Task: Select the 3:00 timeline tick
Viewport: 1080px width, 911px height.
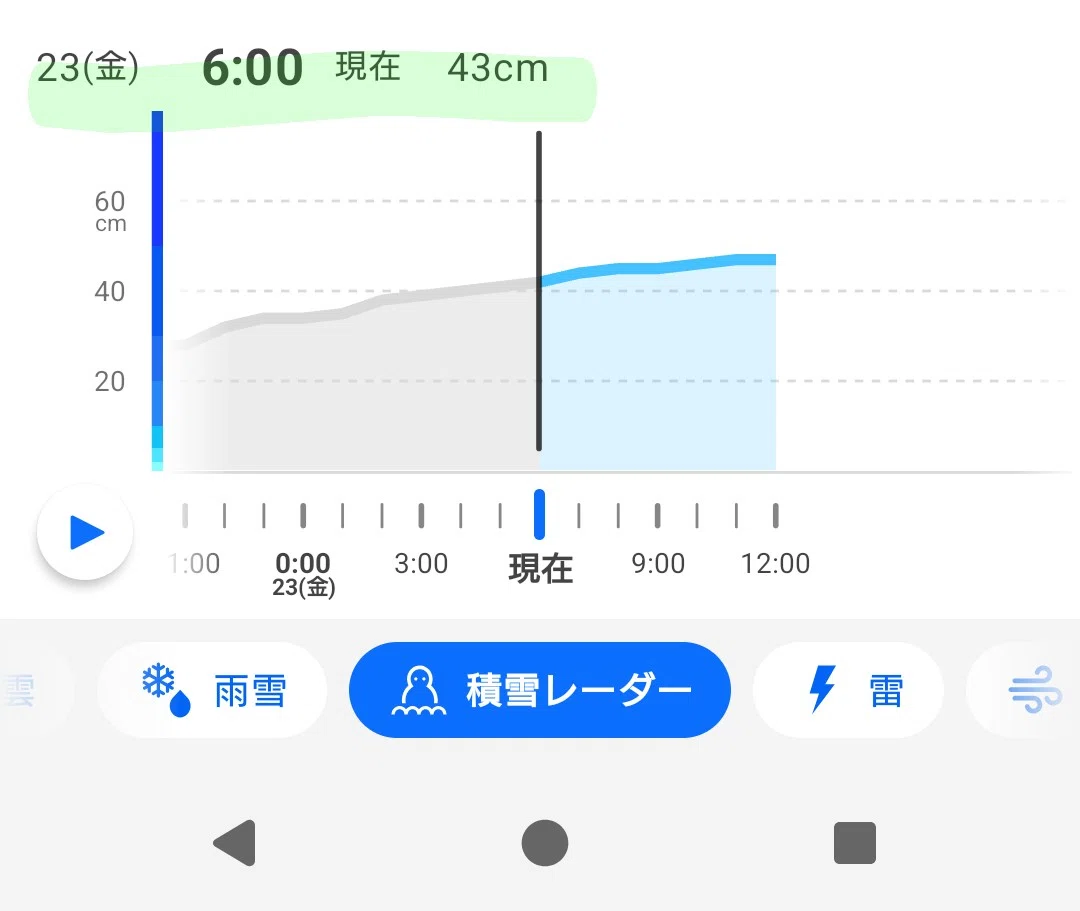Action: click(x=421, y=516)
